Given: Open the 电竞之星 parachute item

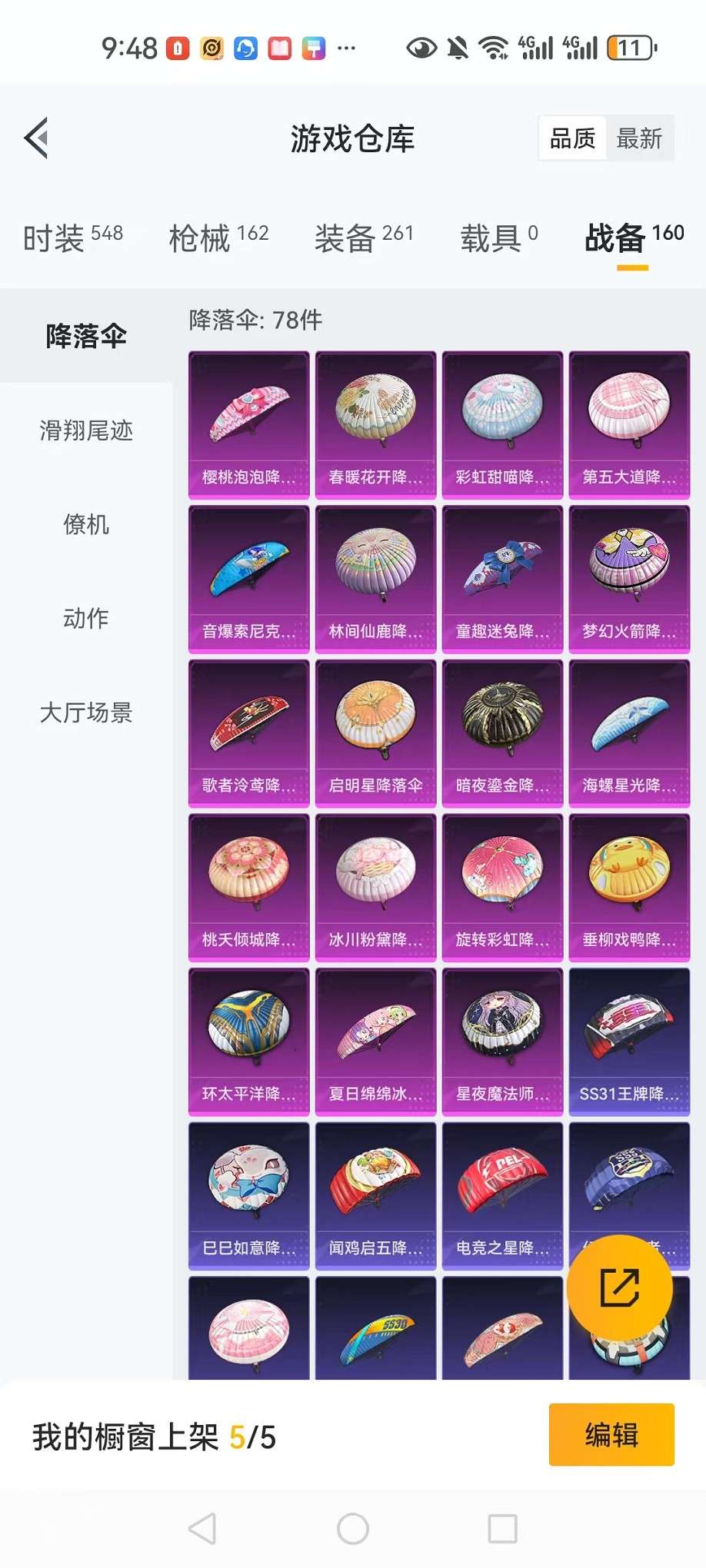Looking at the screenshot, I should click(502, 1196).
